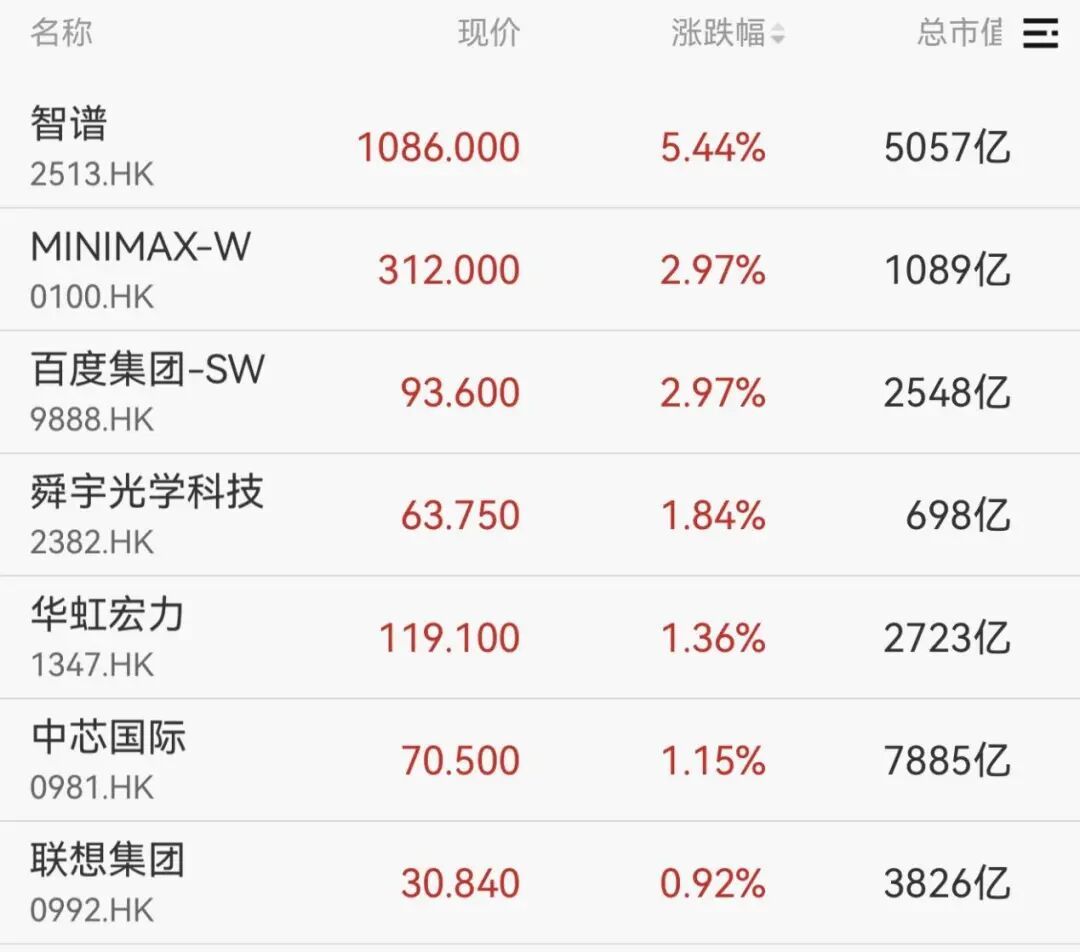The width and height of the screenshot is (1080, 952).
Task: Open the MINIMAX-W 0100.HK row
Action: pyautogui.click(x=540, y=269)
